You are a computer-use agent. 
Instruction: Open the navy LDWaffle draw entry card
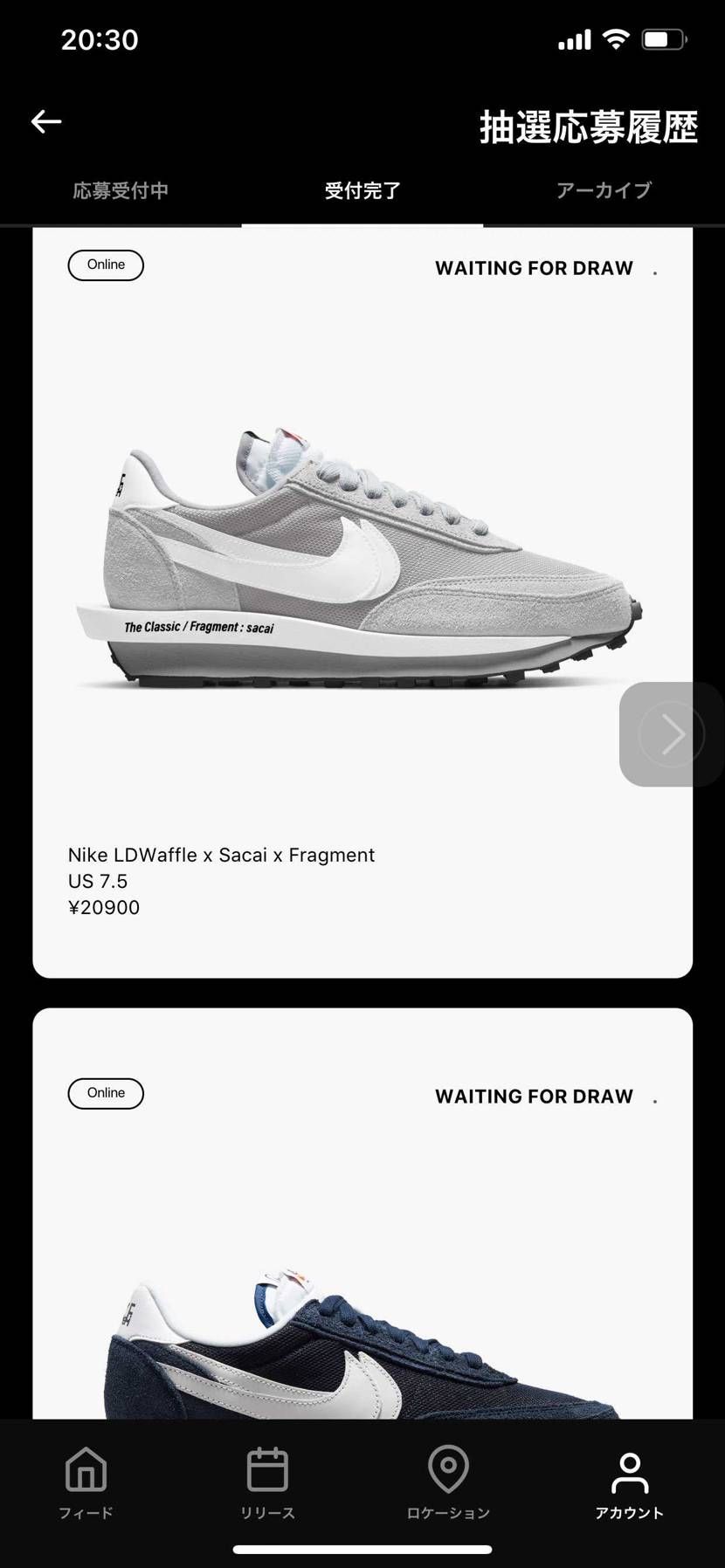[x=362, y=1266]
